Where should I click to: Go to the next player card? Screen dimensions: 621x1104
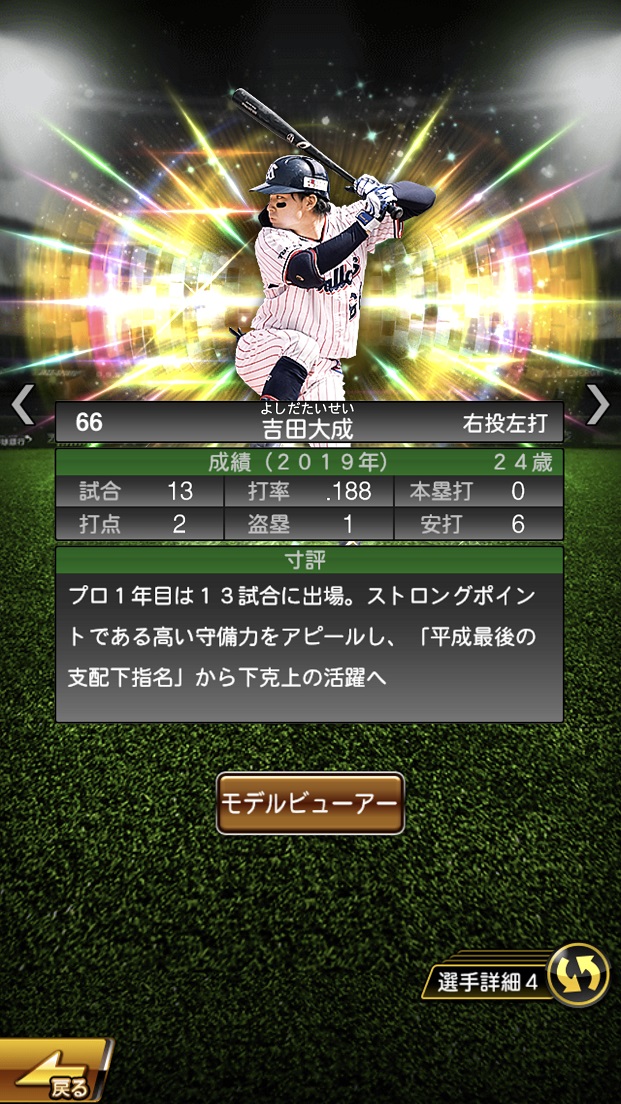[598, 405]
